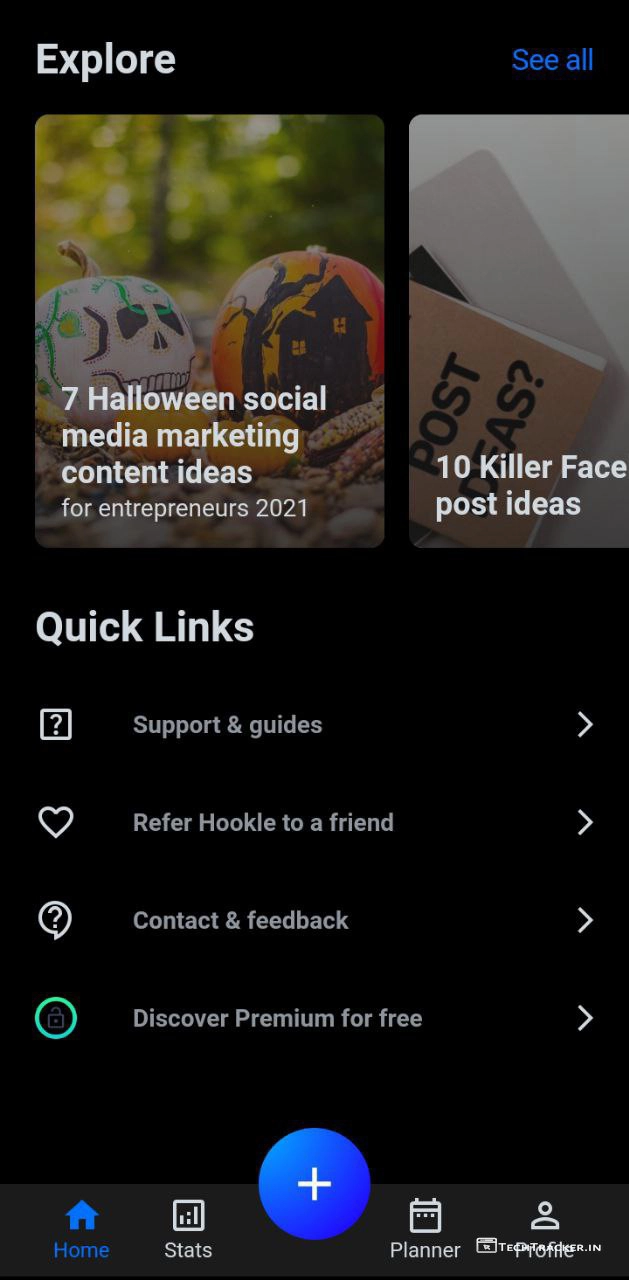629x1280 pixels.
Task: Open Contact & feedback
Action: coord(314,920)
